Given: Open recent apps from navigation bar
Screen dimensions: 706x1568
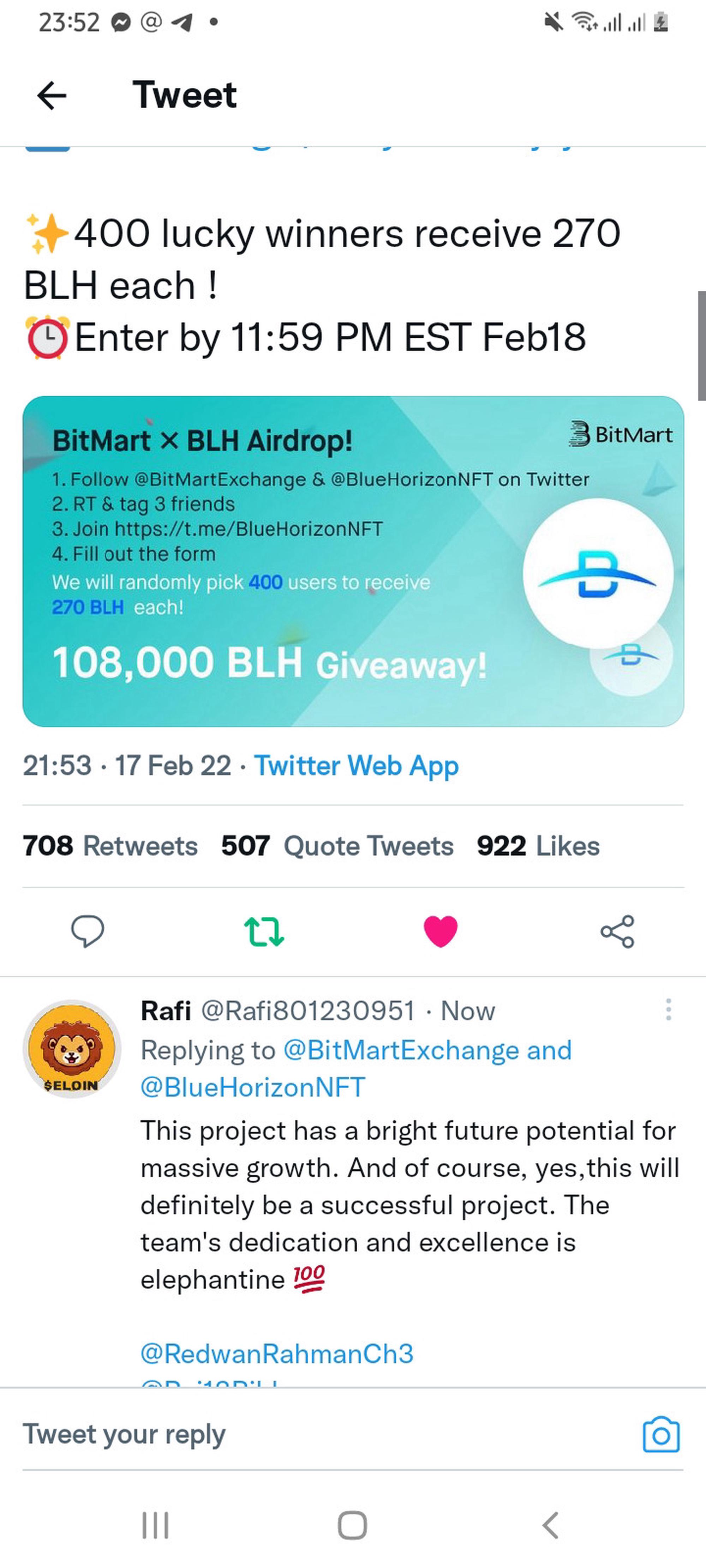Looking at the screenshot, I should [x=155, y=1525].
